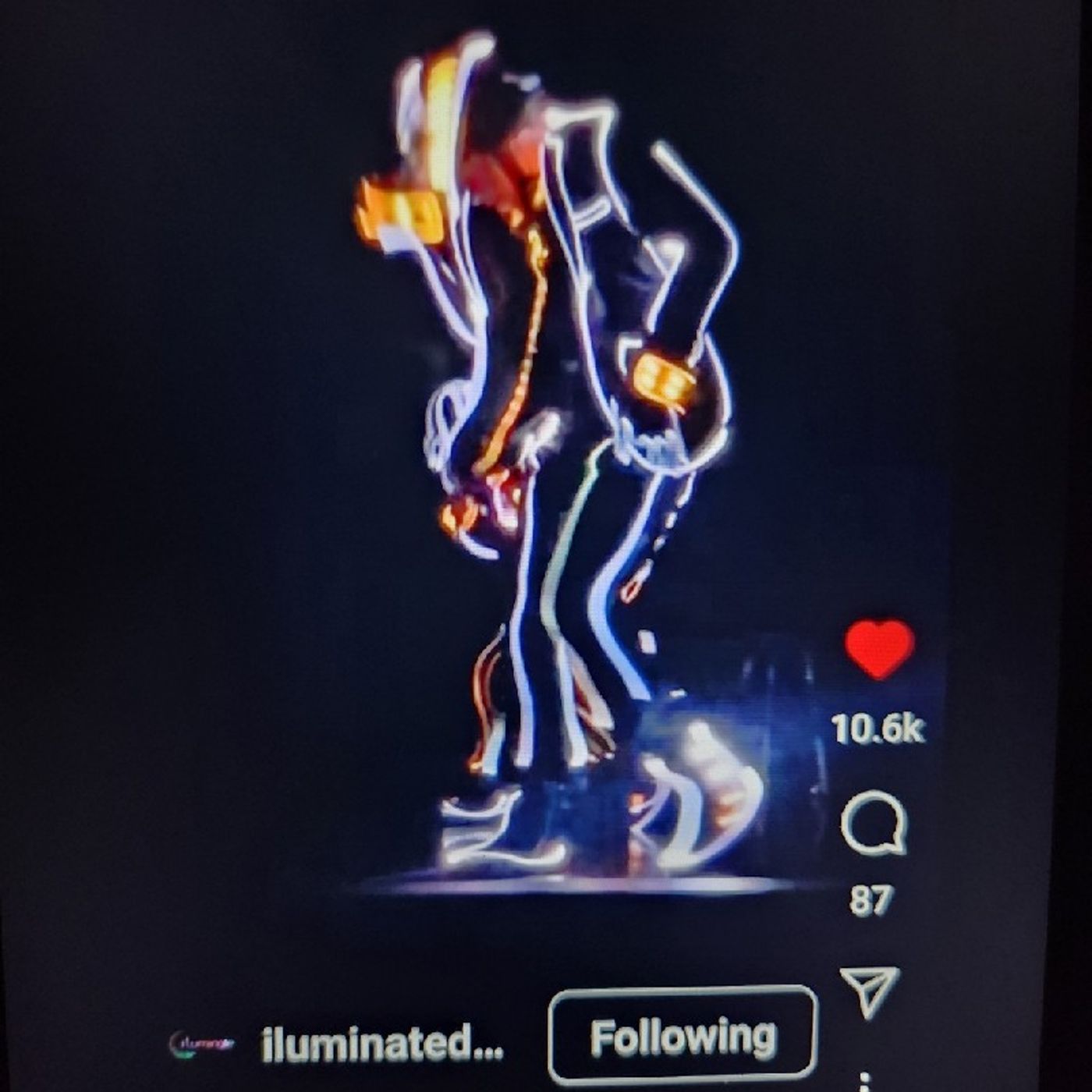Screen dimensions: 1092x1092
Task: Share the reel via the paper plane icon
Action: [870, 991]
